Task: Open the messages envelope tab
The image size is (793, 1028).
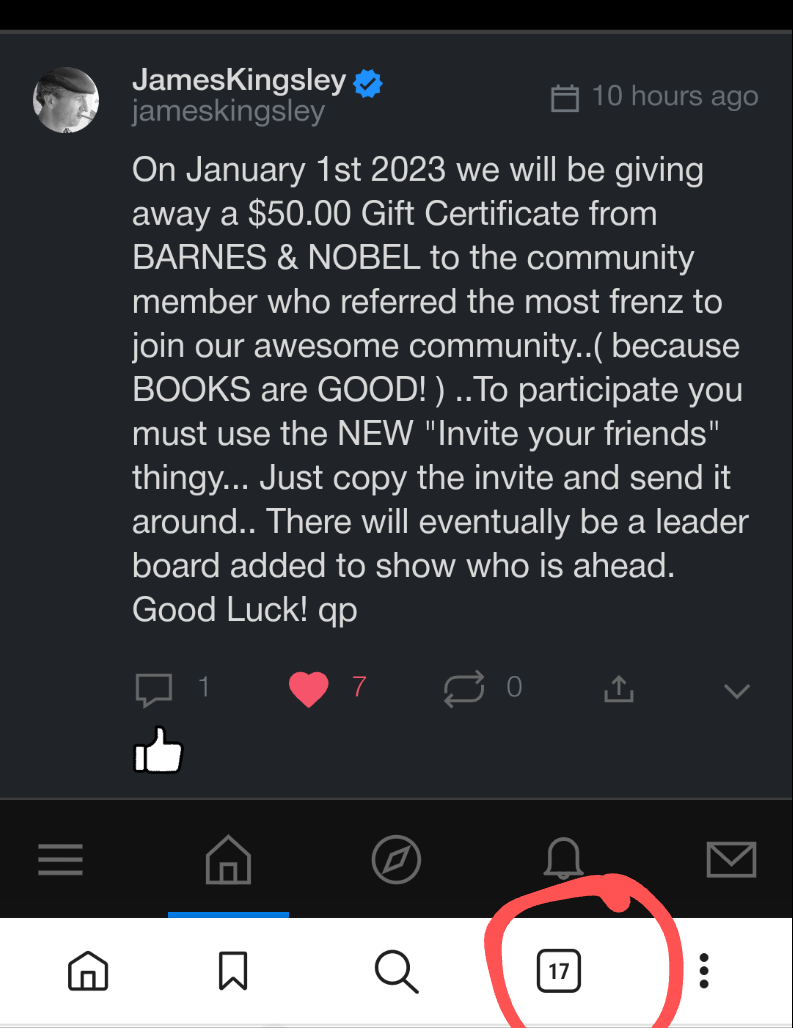Action: (731, 859)
